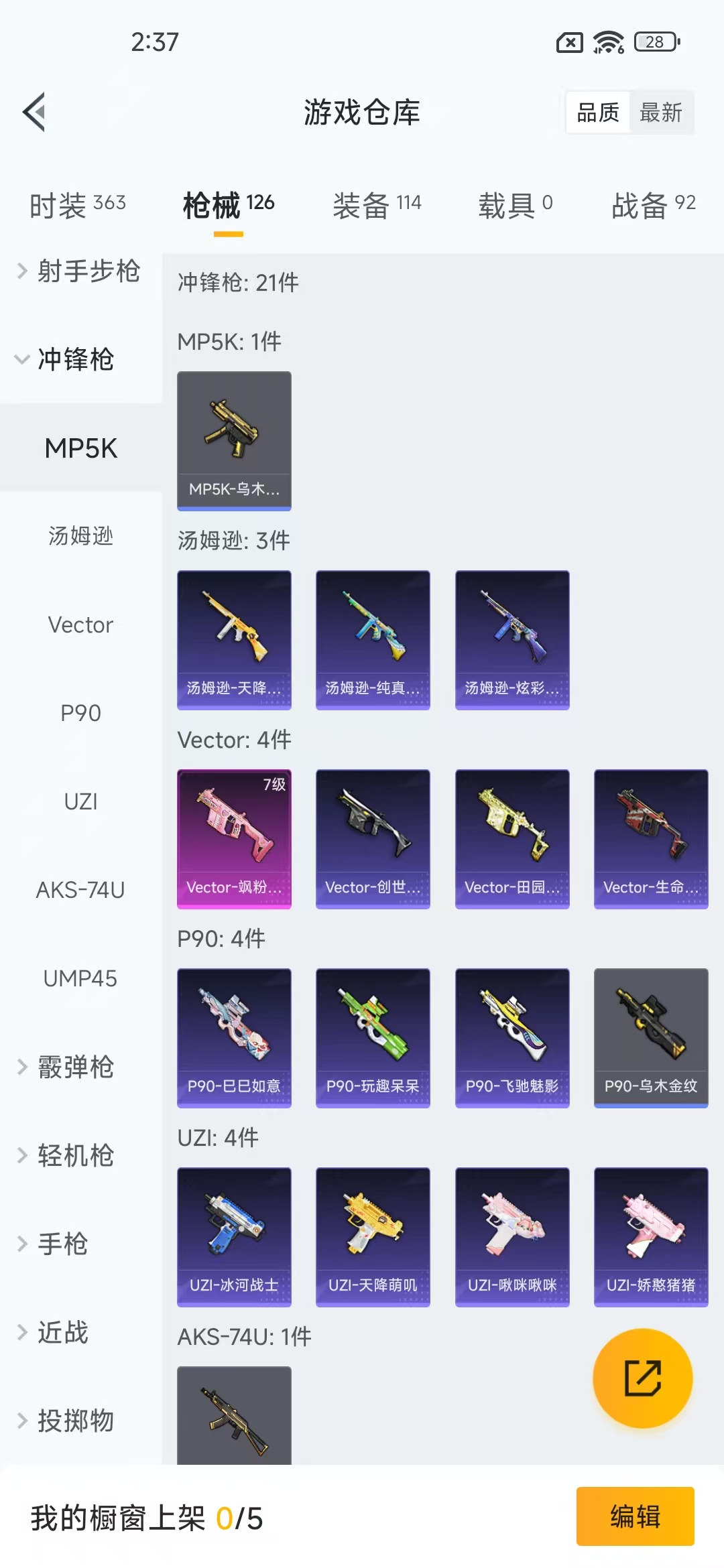Viewport: 724px width, 1568px height.
Task: Switch to the 时装 tab
Action: point(77,205)
